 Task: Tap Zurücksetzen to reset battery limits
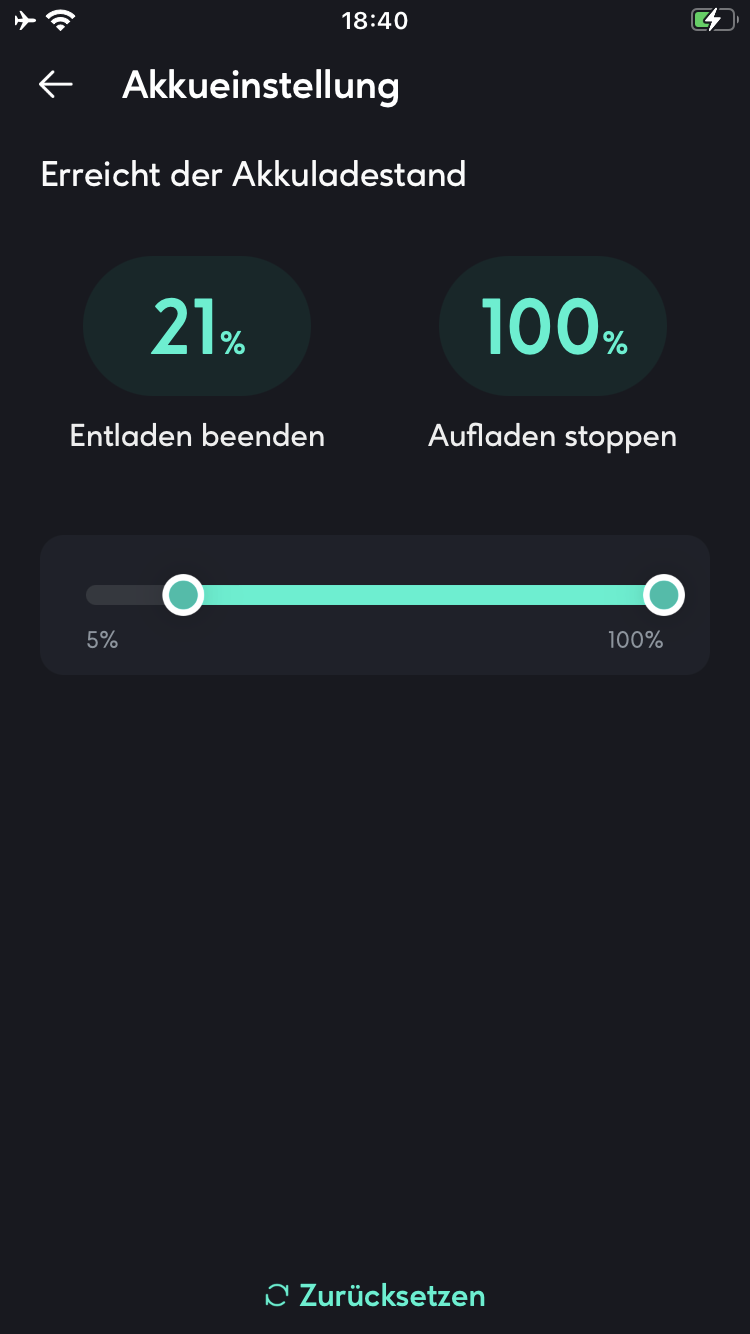tap(375, 1296)
